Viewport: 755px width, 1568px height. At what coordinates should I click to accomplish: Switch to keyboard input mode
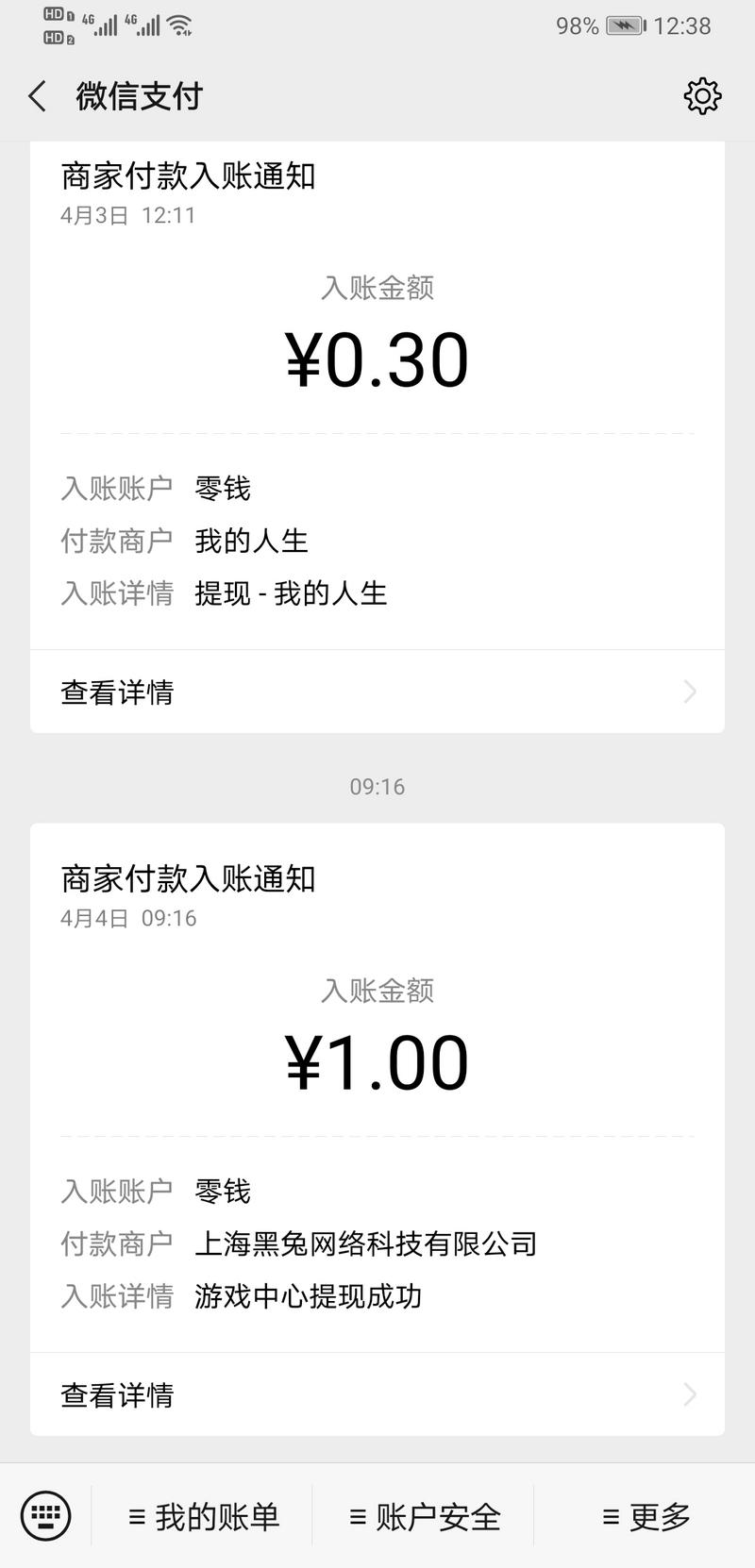pos(45,1517)
